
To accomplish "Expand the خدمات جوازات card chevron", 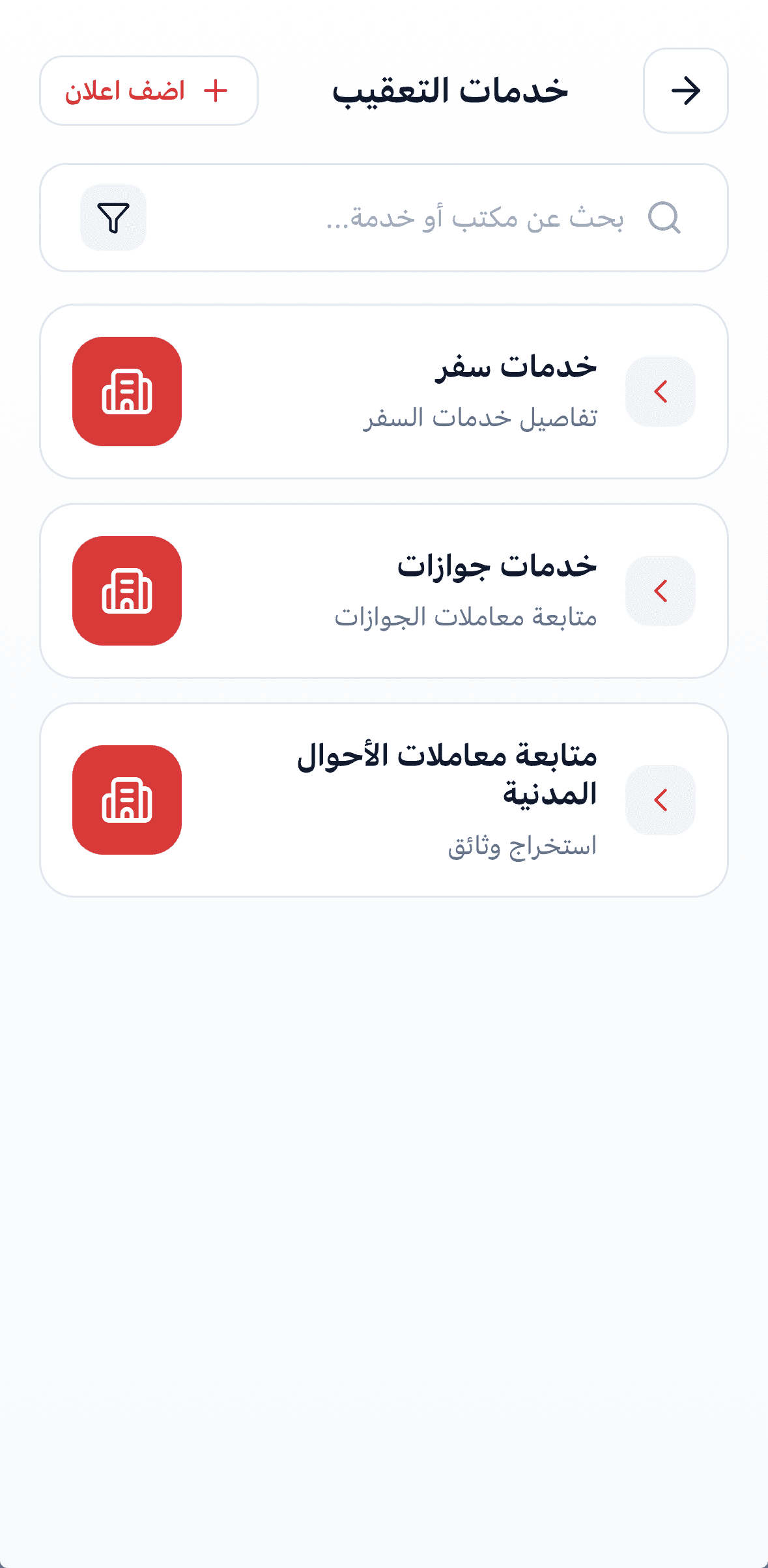I will pos(660,591).
